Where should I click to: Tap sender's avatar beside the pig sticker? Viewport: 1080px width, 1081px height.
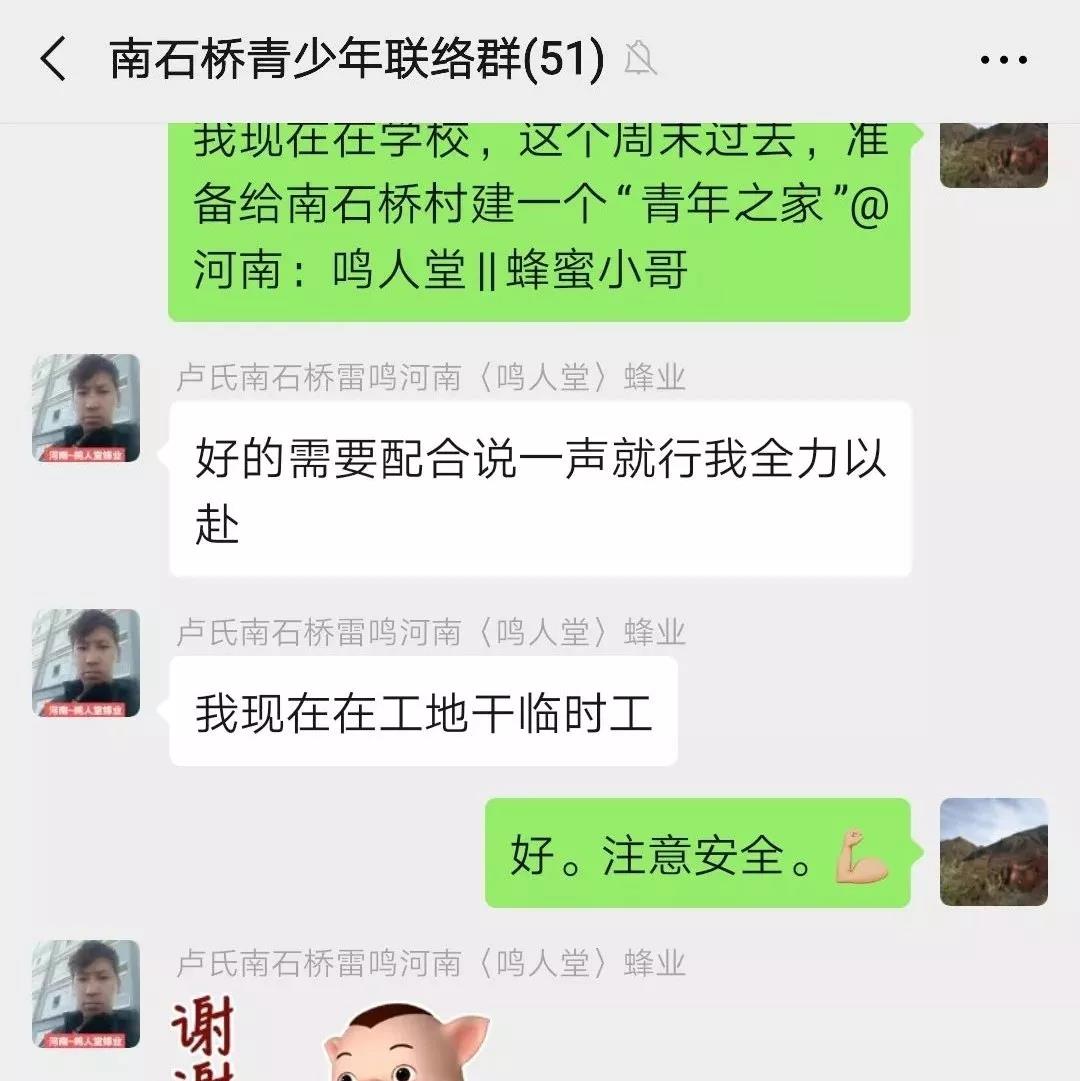(x=86, y=994)
